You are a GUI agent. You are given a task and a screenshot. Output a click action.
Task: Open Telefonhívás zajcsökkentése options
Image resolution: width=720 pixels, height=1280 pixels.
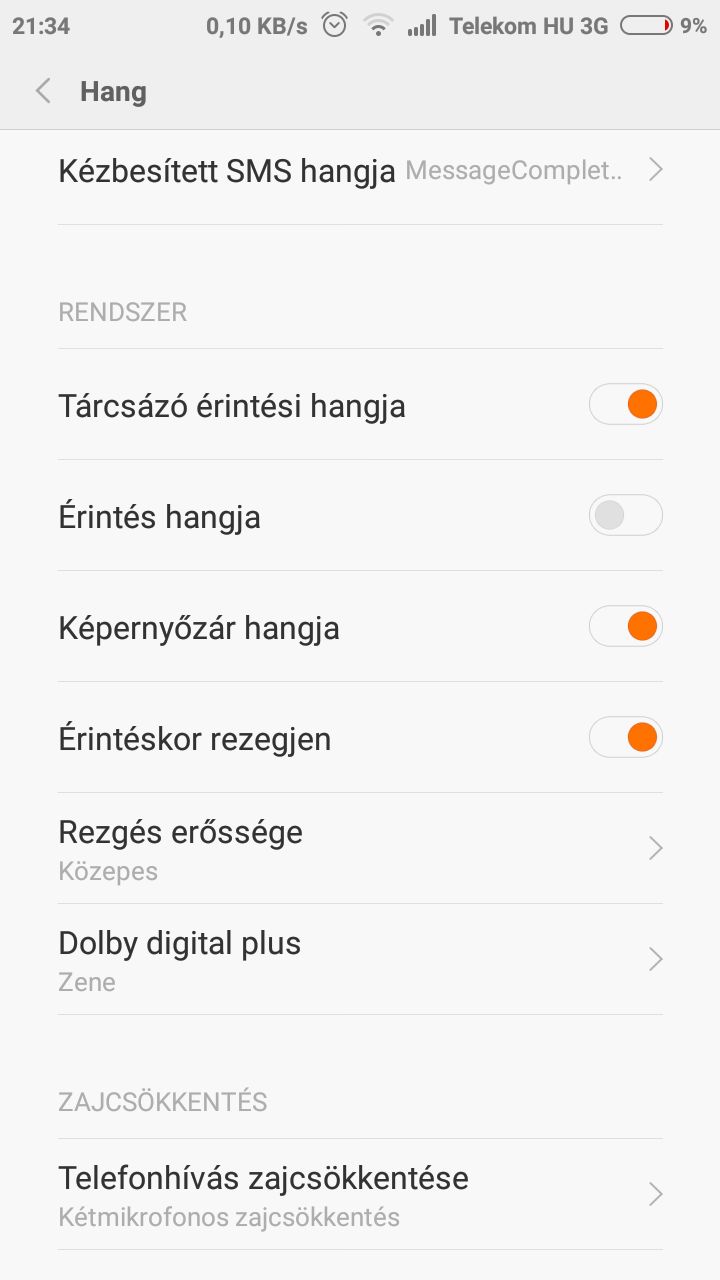360,1194
